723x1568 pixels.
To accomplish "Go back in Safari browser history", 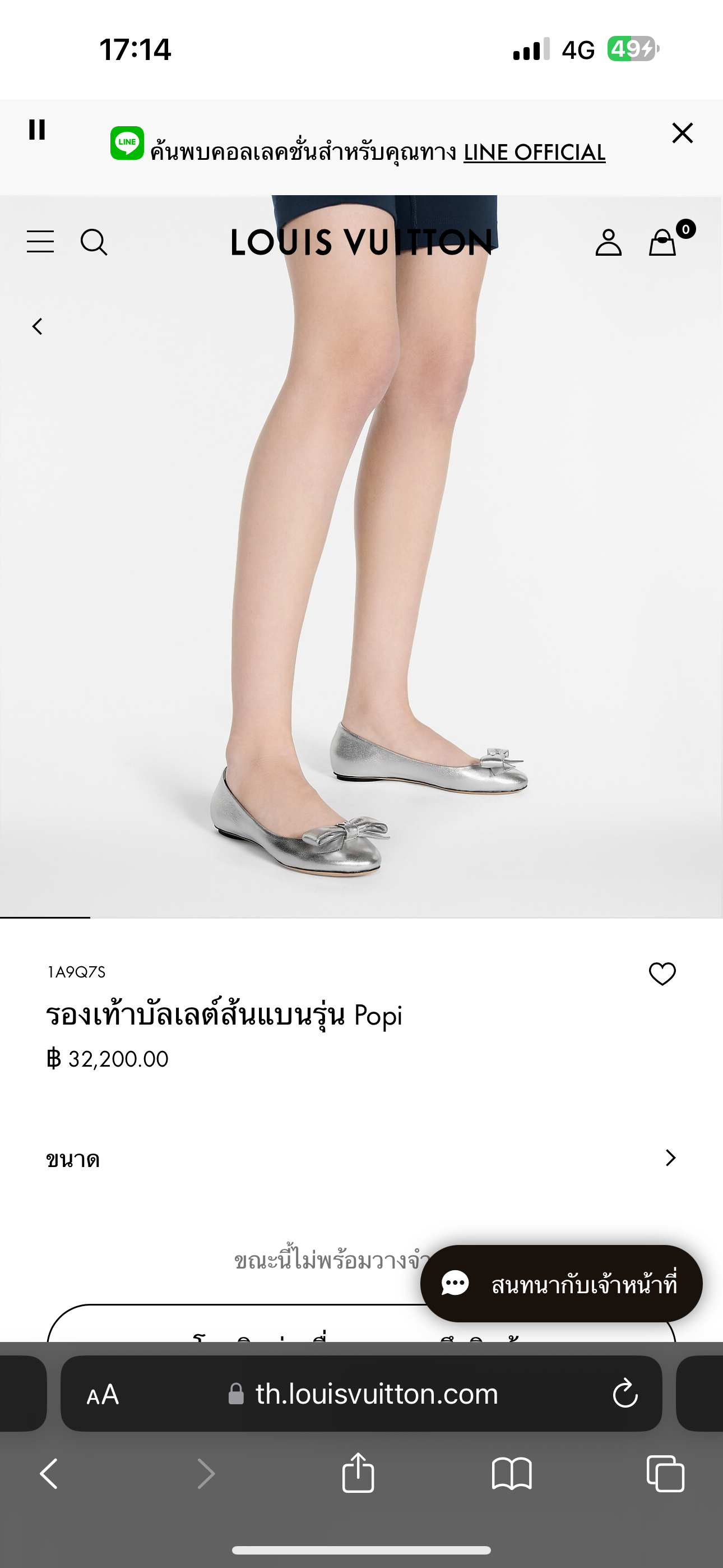I will pos(49,1474).
